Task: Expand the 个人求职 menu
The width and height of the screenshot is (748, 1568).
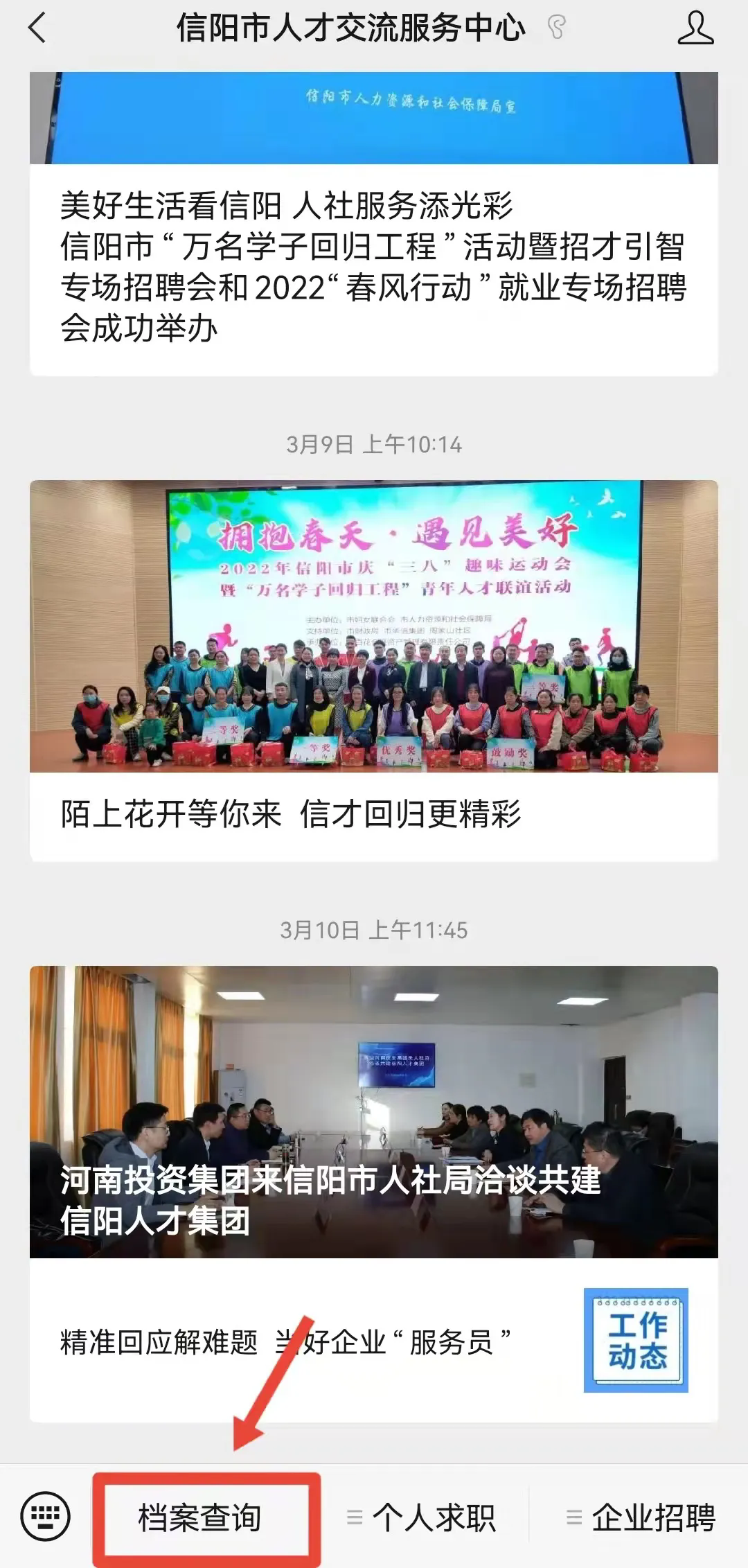Action: pos(422,1517)
